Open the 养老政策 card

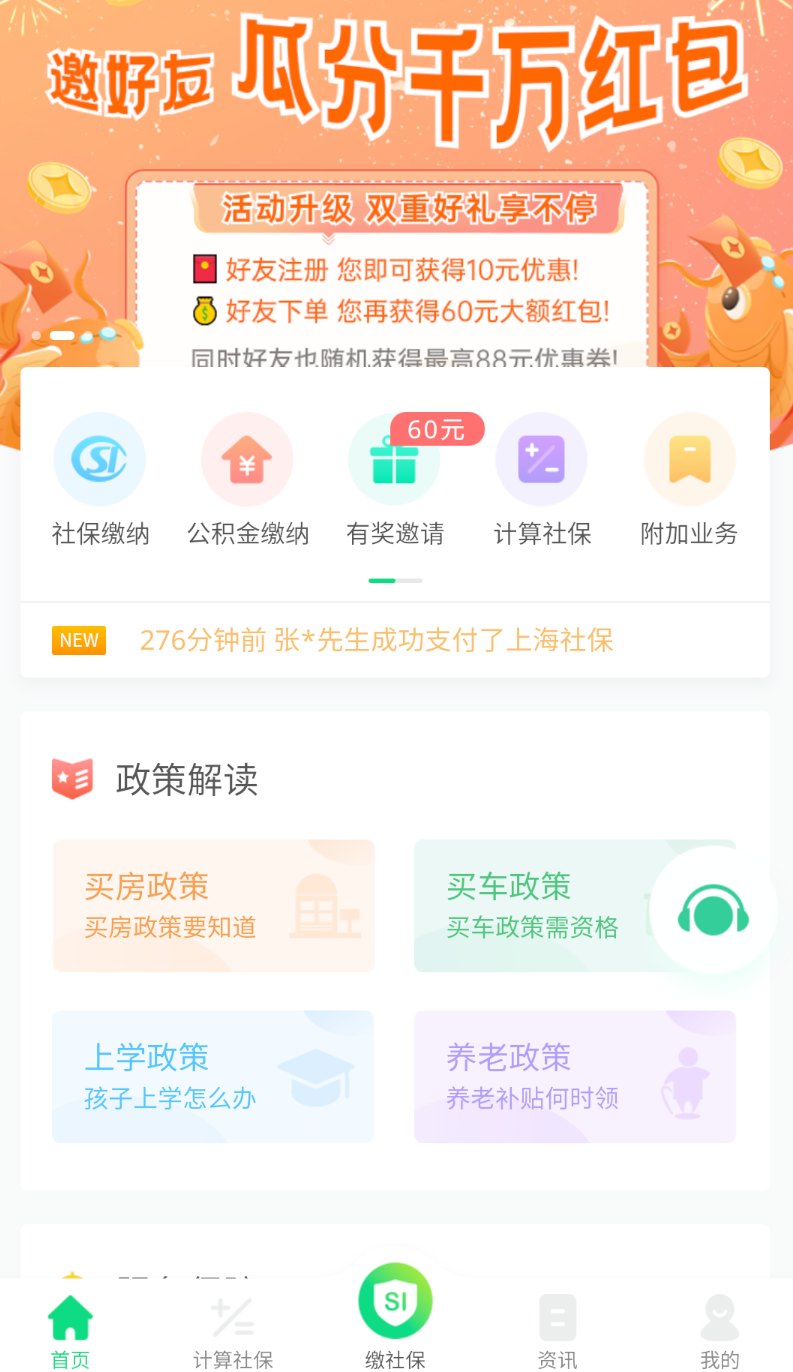pos(575,1076)
